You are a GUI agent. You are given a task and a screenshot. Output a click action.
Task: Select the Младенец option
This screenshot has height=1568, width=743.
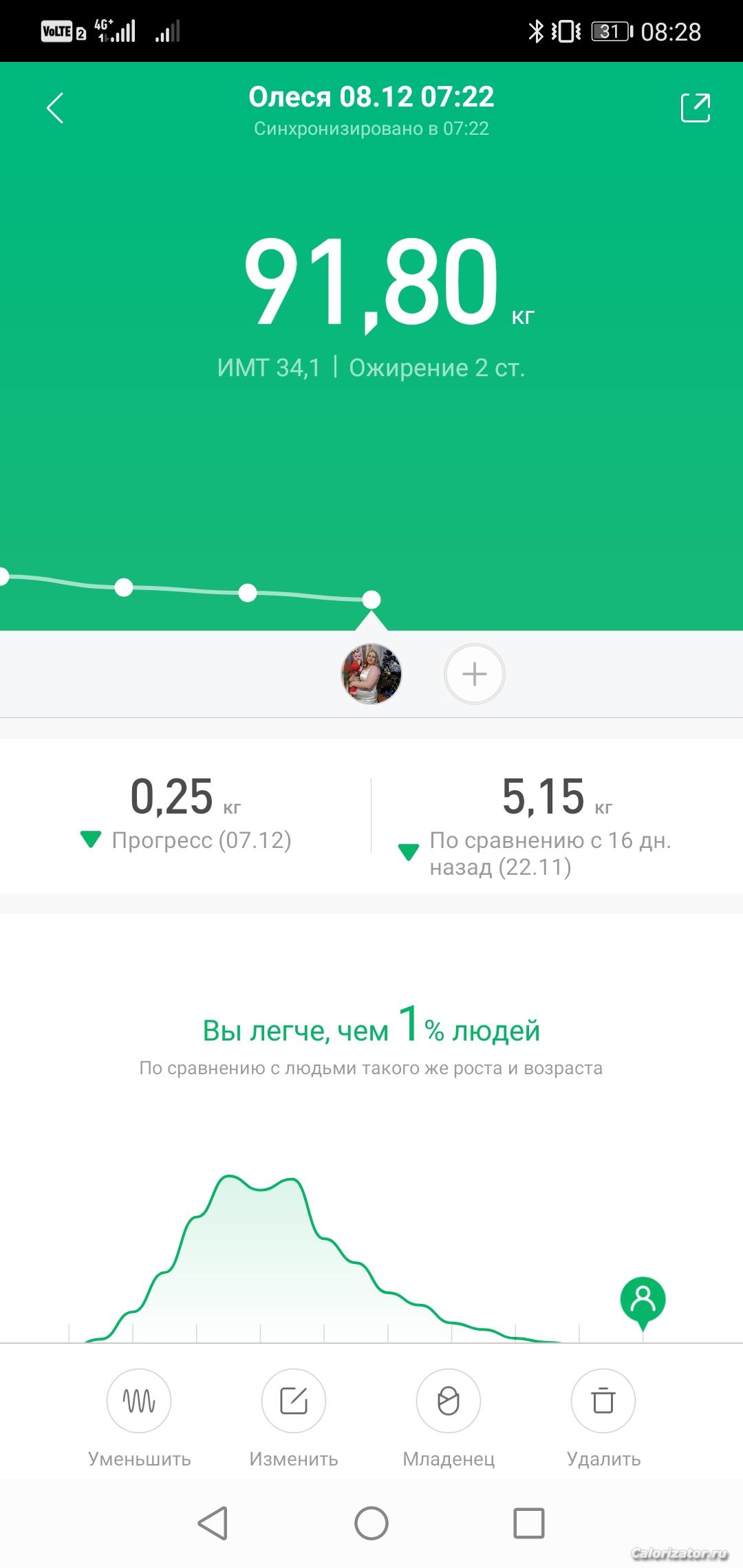[449, 1401]
